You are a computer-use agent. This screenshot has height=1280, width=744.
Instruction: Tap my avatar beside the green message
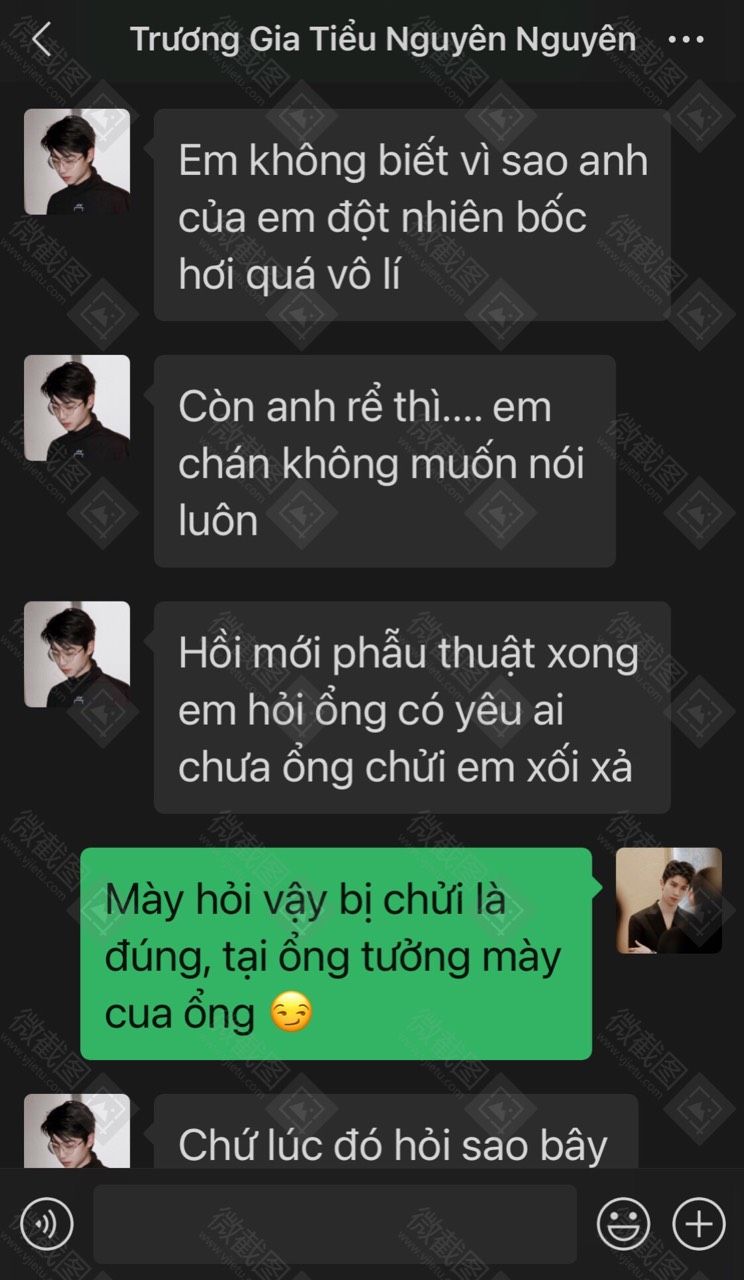click(x=669, y=900)
